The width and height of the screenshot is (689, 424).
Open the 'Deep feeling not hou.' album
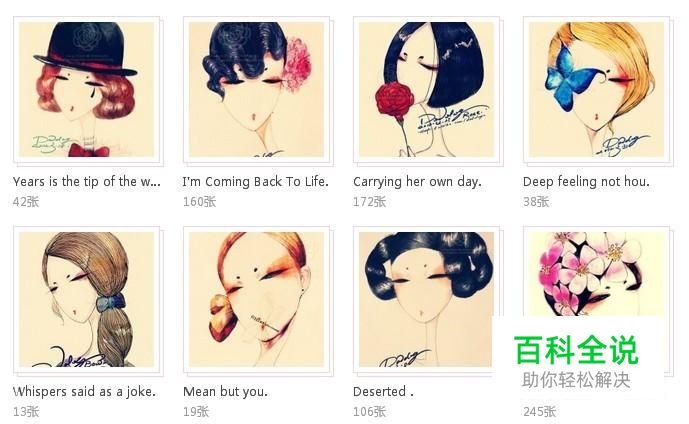tap(596, 90)
